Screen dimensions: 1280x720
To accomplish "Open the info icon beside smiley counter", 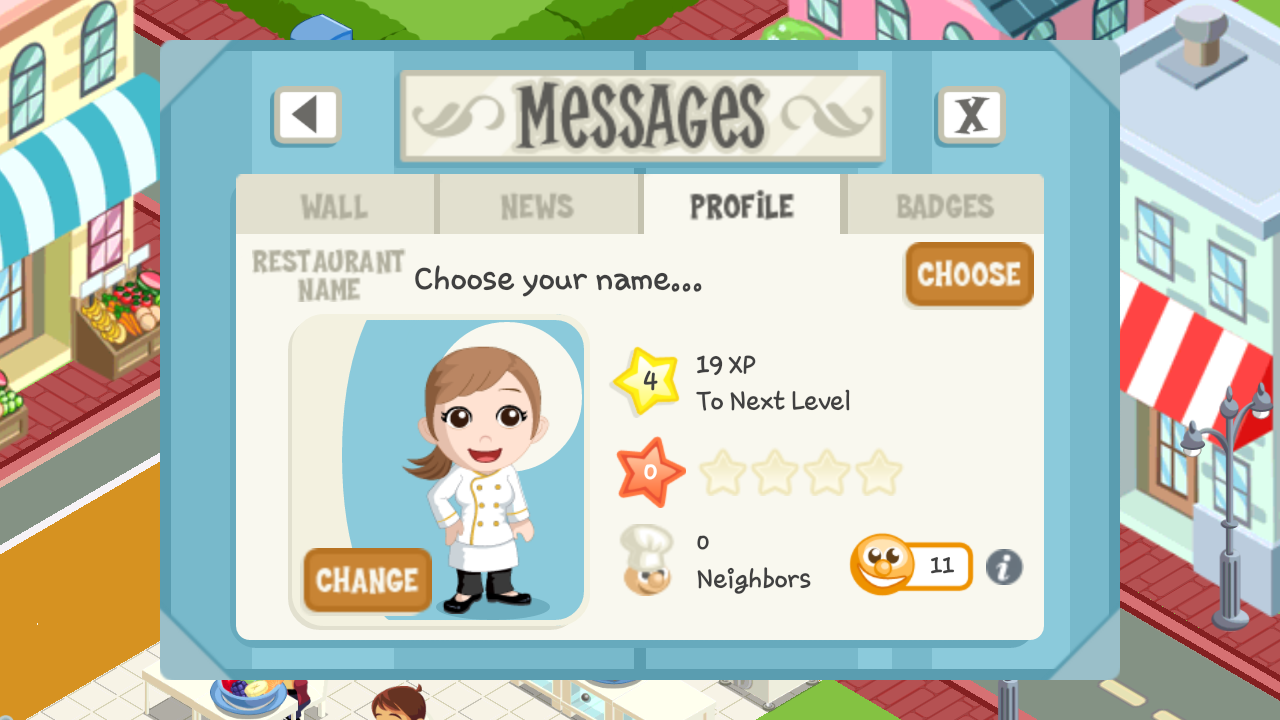I will tap(1004, 567).
